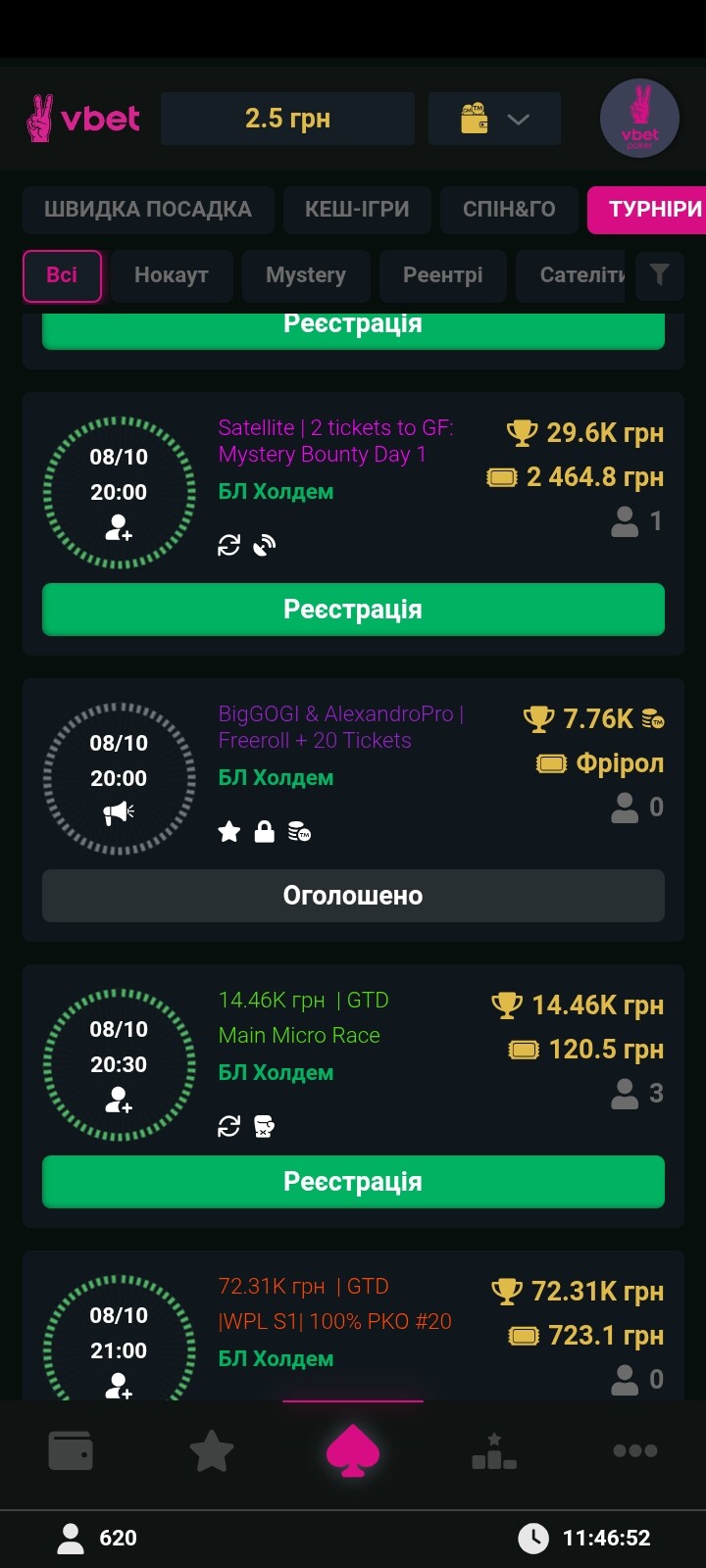Screen dimensions: 706x1568
Task: Filter tournaments by Нокаут
Action: point(172,275)
